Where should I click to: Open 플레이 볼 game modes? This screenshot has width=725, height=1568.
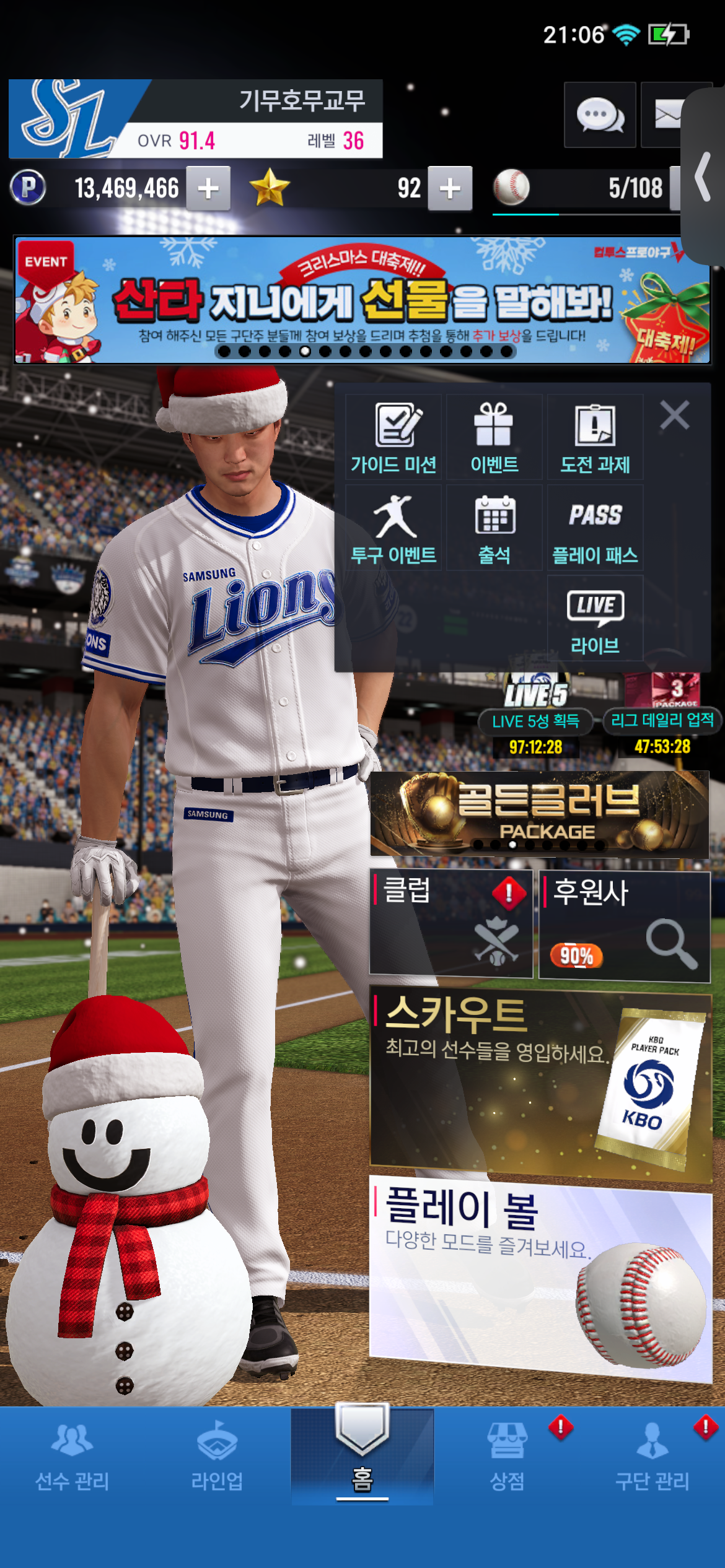540,1276
